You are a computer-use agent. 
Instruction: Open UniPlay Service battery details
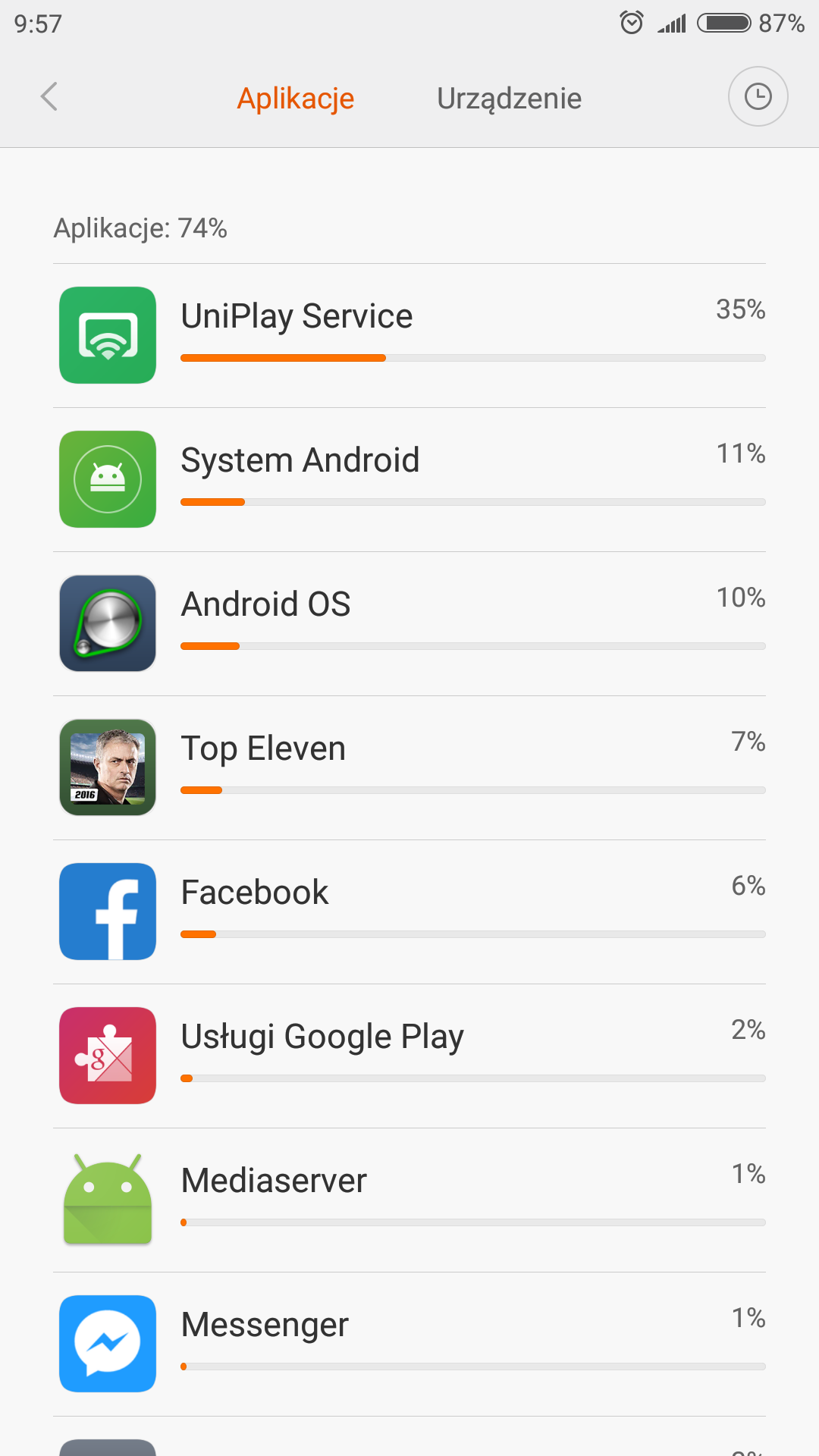point(409,335)
